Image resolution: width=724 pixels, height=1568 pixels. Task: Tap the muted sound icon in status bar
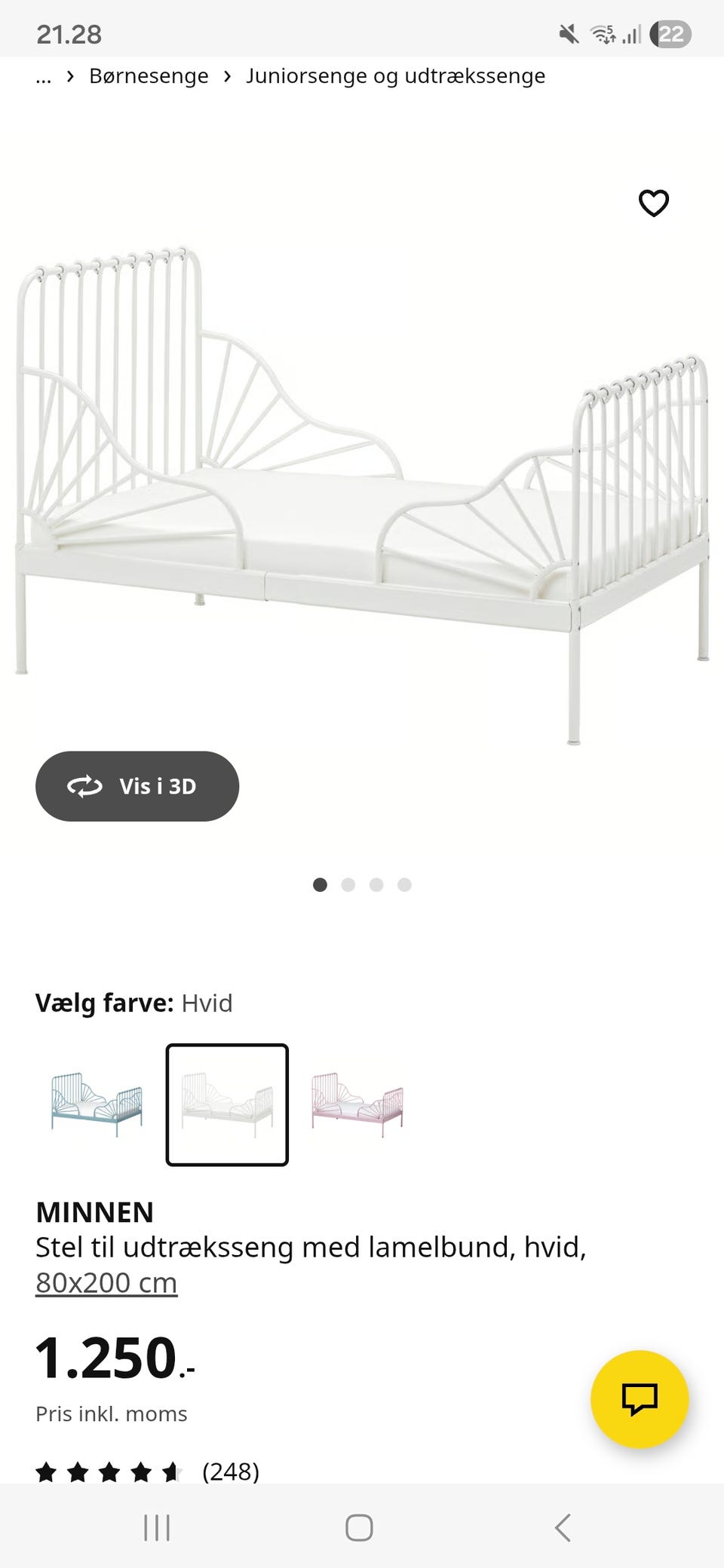click(567, 33)
